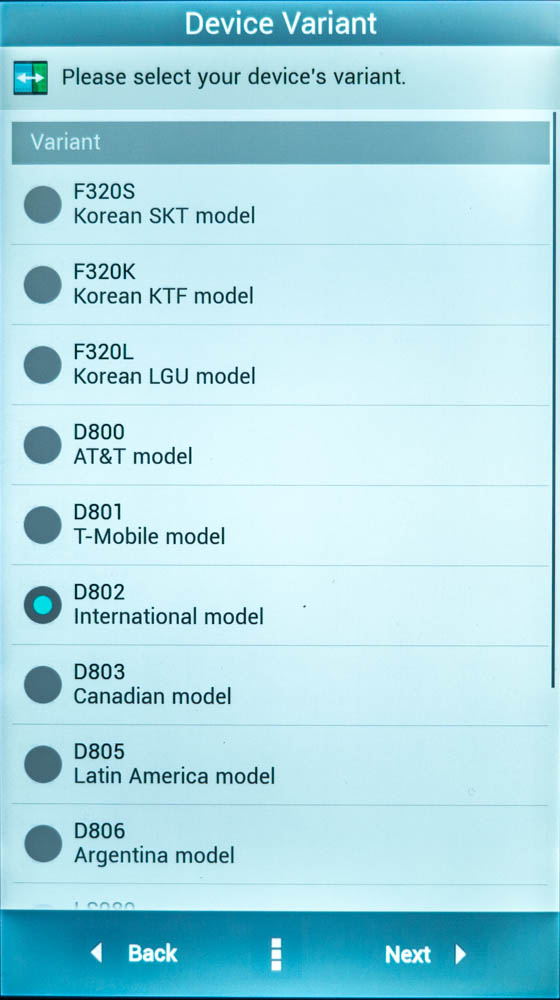
Task: Go Back to the previous step
Action: click(134, 953)
